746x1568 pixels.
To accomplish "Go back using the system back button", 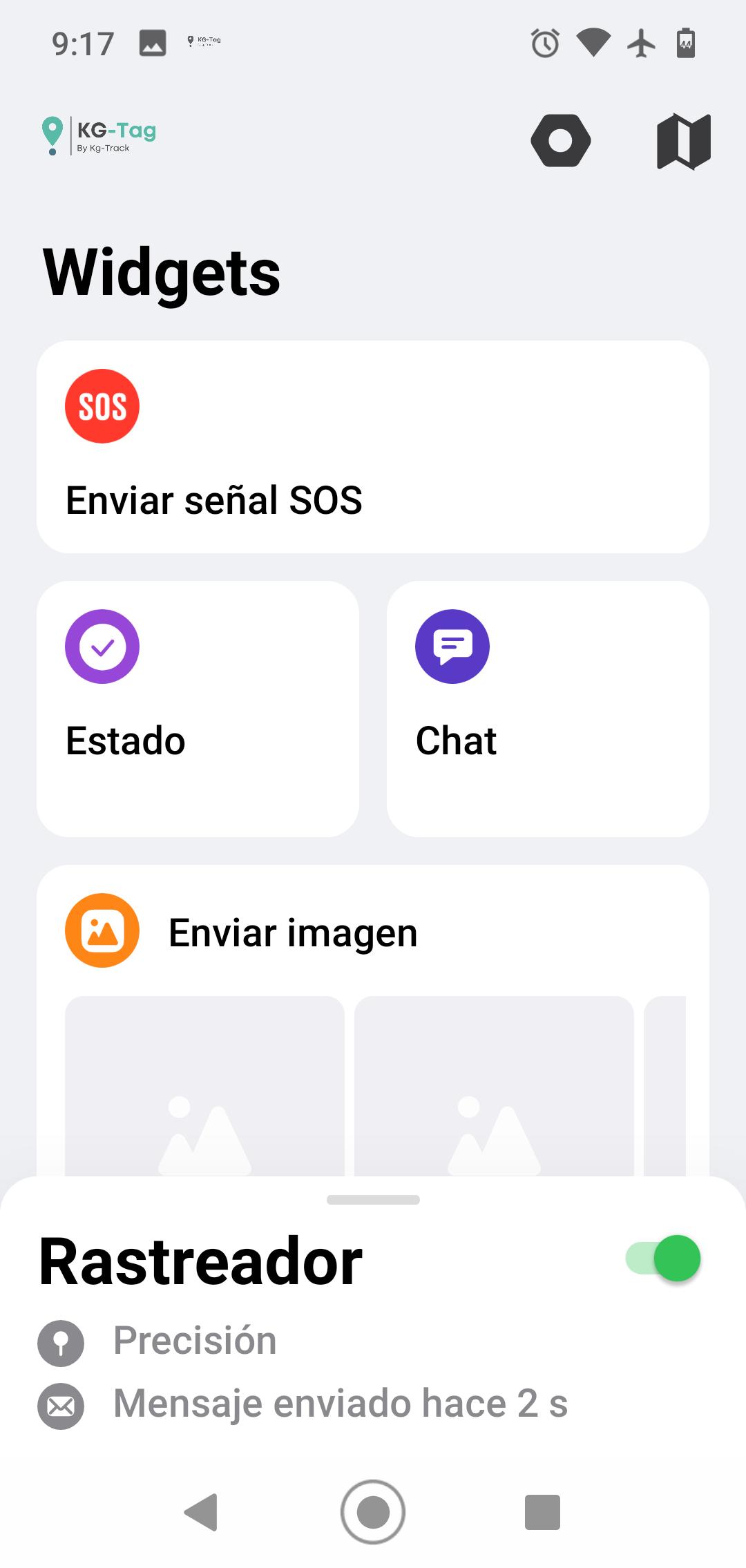I will click(x=201, y=1512).
